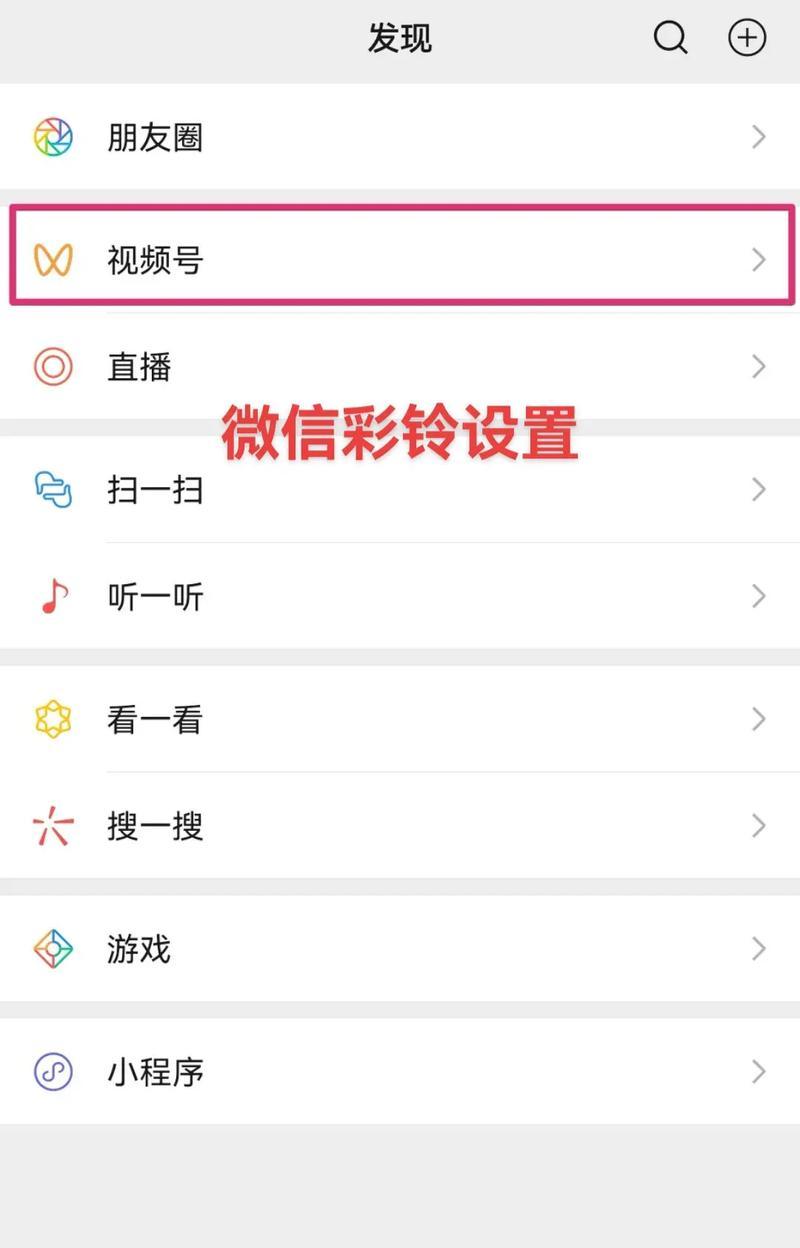Tap the Live (直播) icon
This screenshot has width=800, height=1248.
point(52,366)
